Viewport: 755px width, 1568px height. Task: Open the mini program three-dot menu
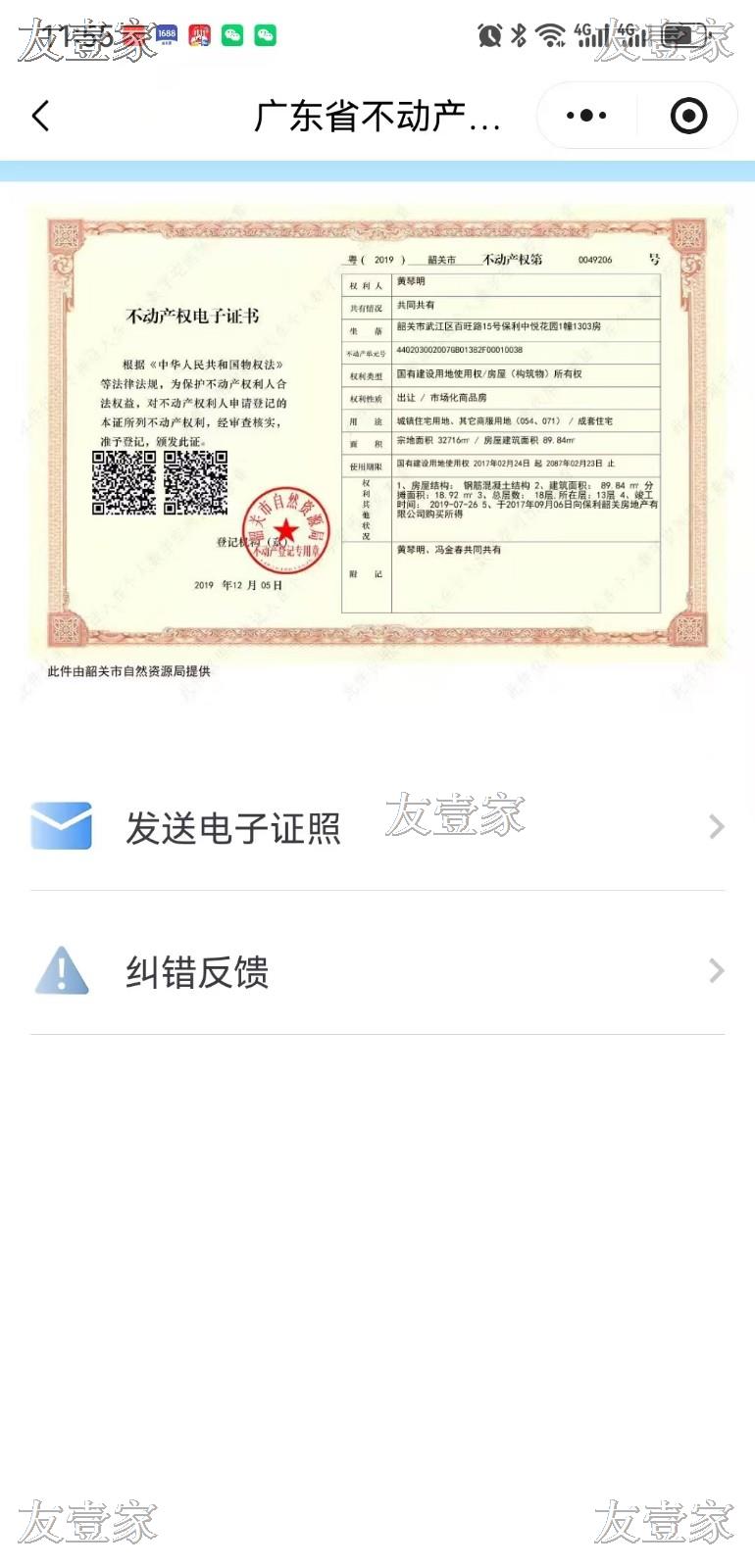tap(586, 116)
